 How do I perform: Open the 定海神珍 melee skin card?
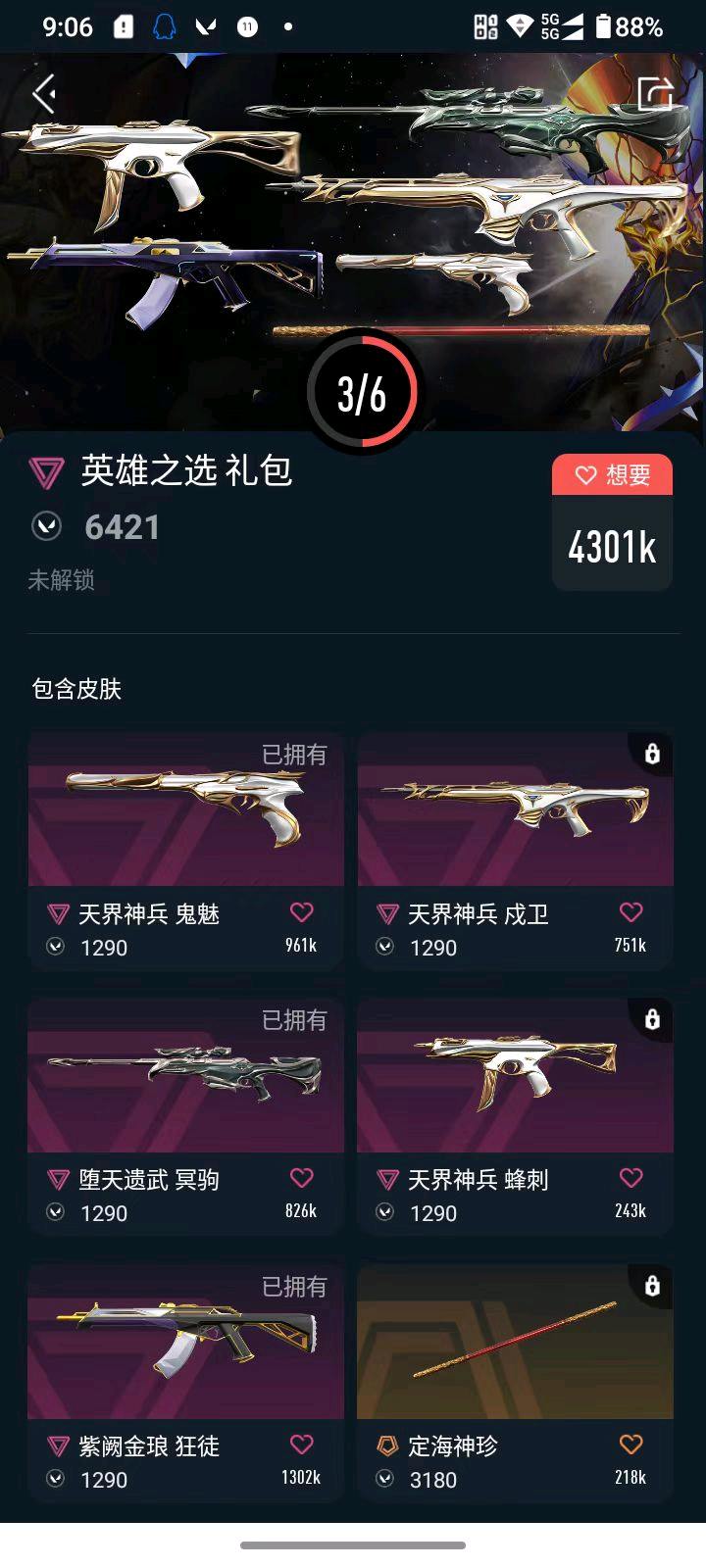click(x=515, y=1341)
